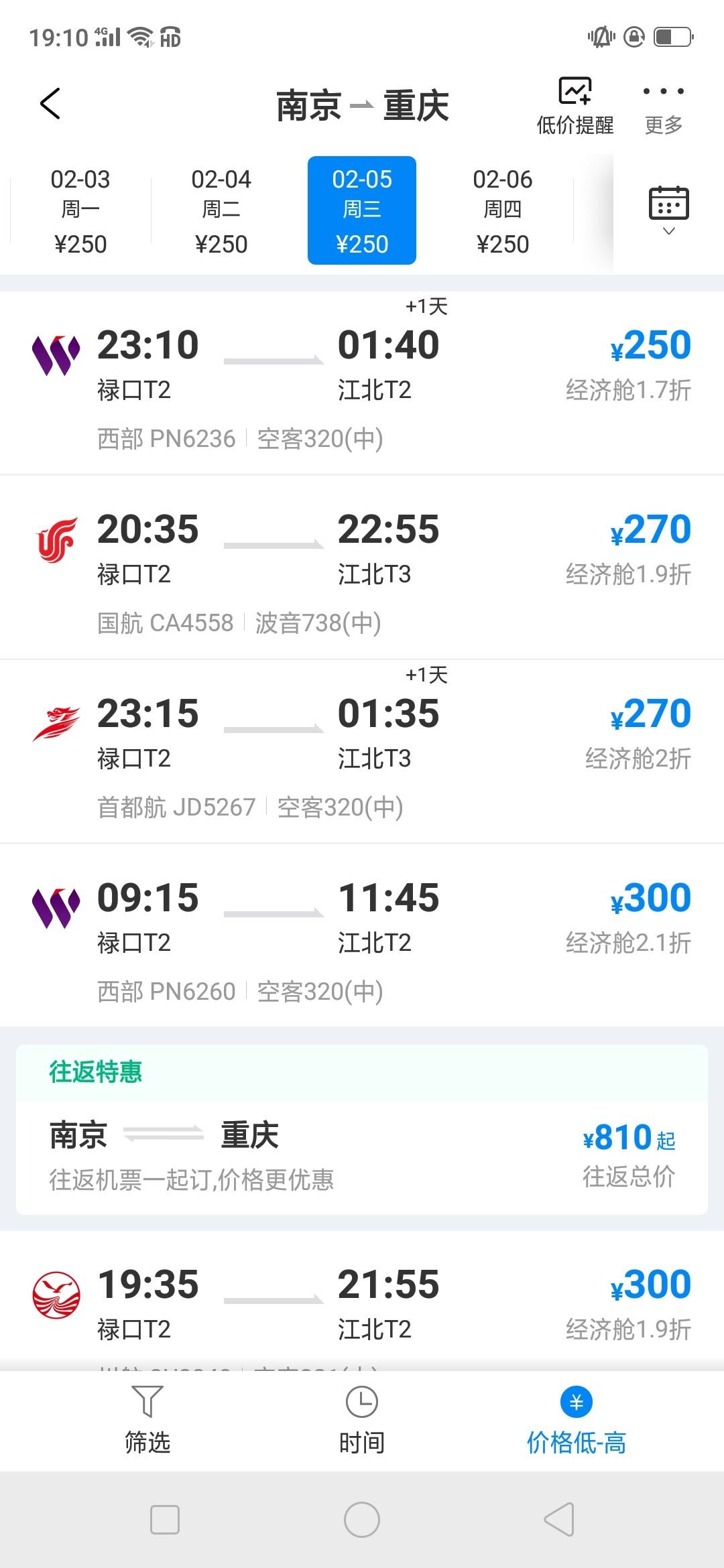Expand the calendar date picker
724x1568 pixels.
[x=668, y=210]
